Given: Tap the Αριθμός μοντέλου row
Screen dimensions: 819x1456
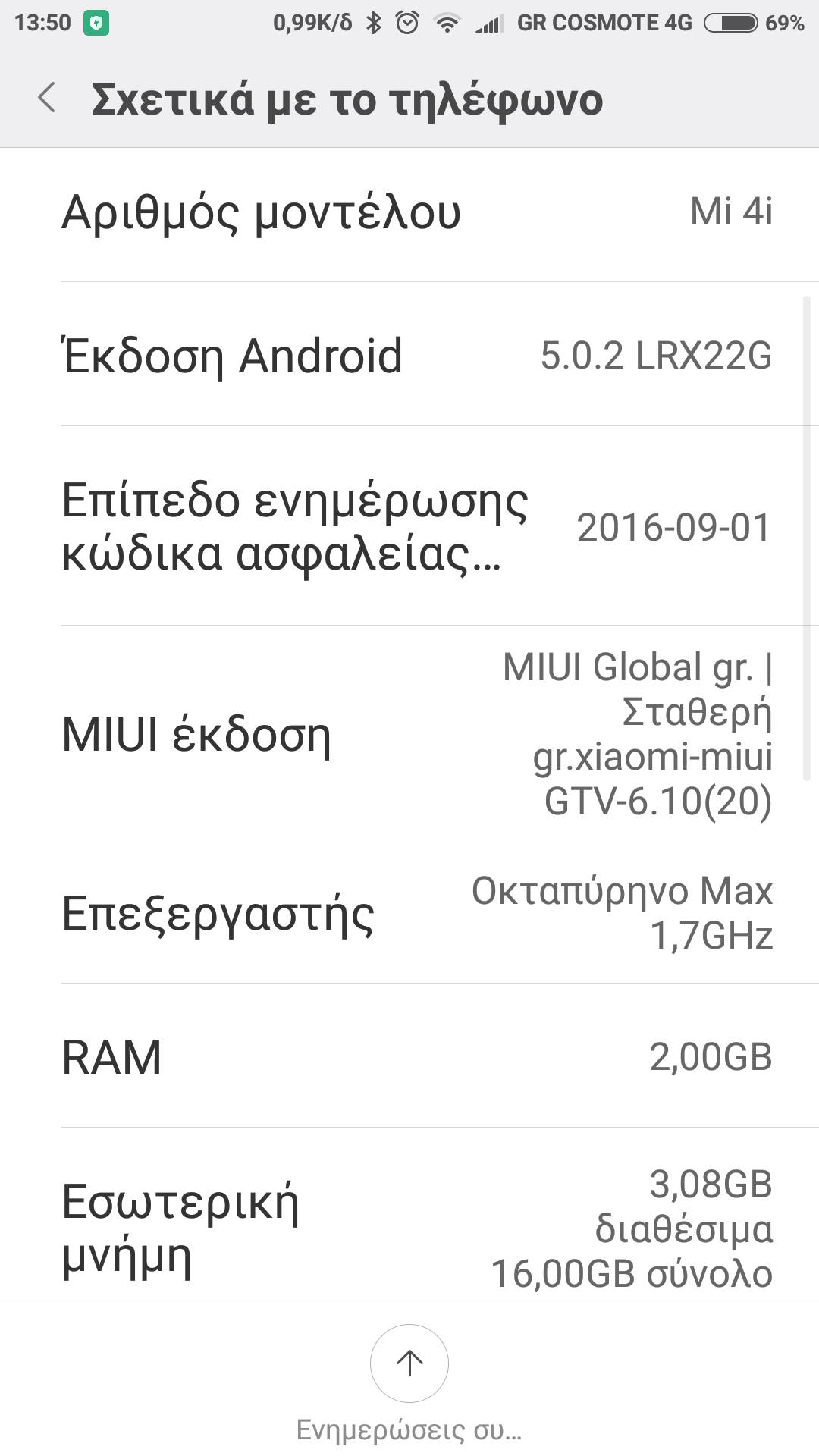Looking at the screenshot, I should (409, 212).
